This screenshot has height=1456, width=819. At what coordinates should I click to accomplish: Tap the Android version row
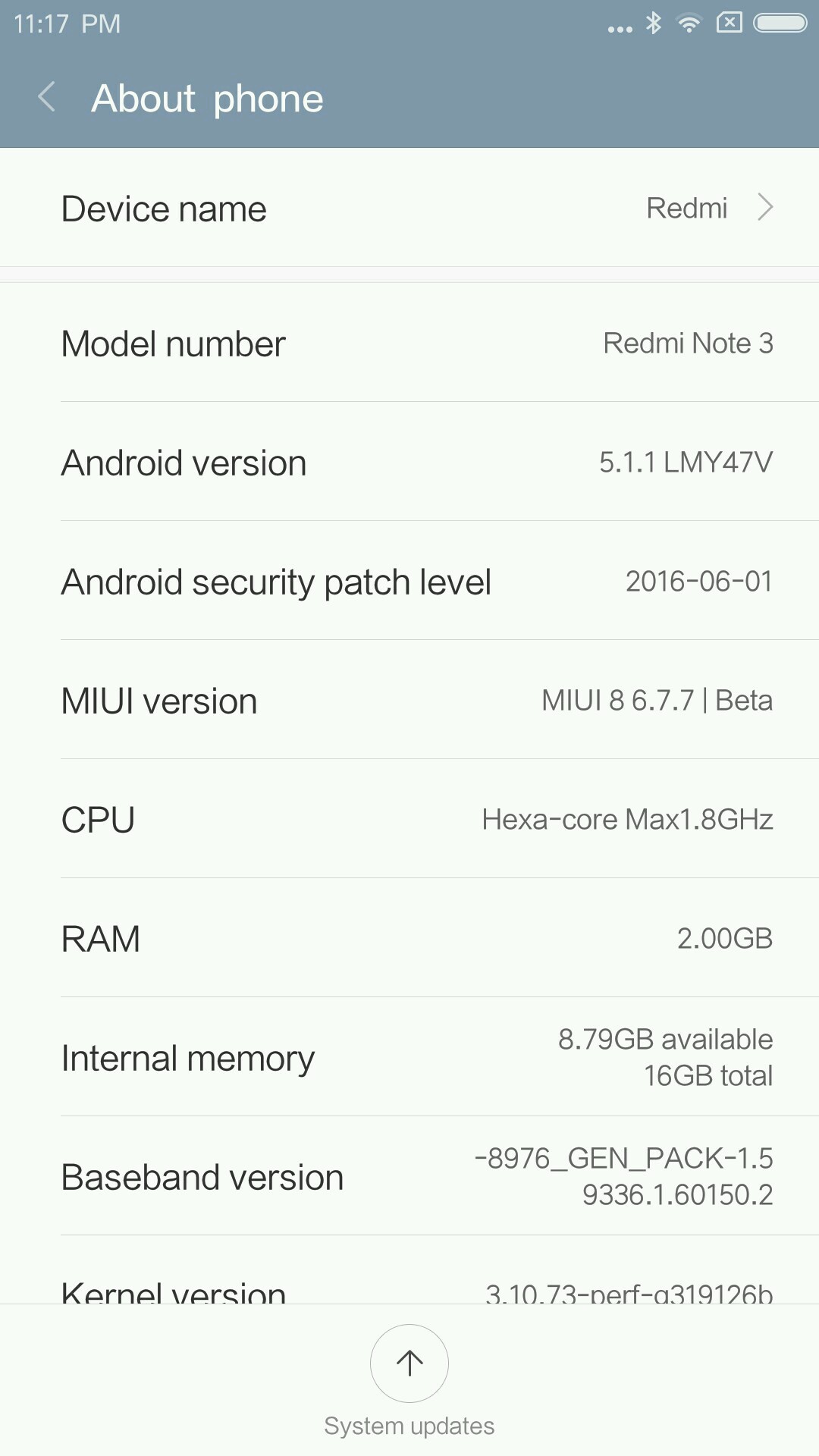409,462
